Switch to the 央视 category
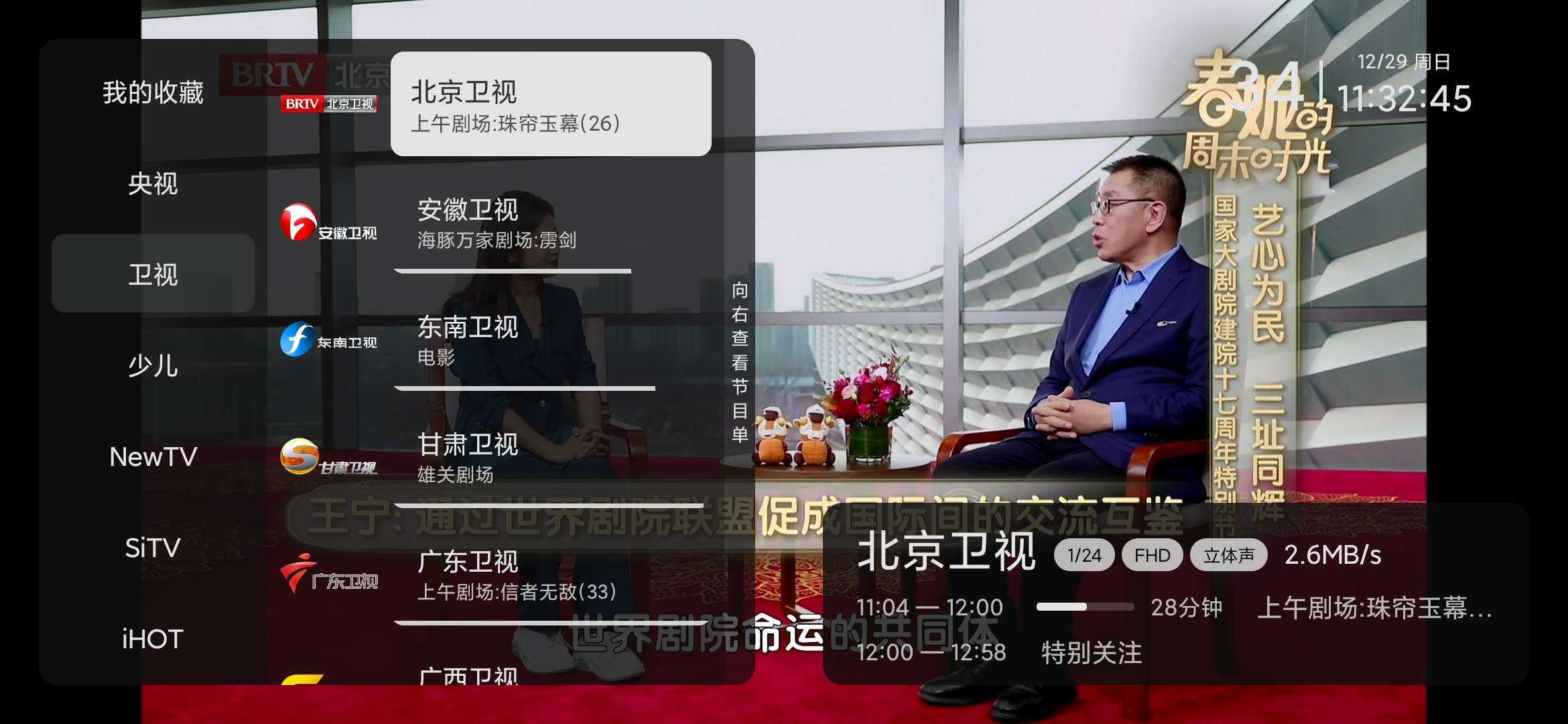1568x724 pixels. [153, 184]
